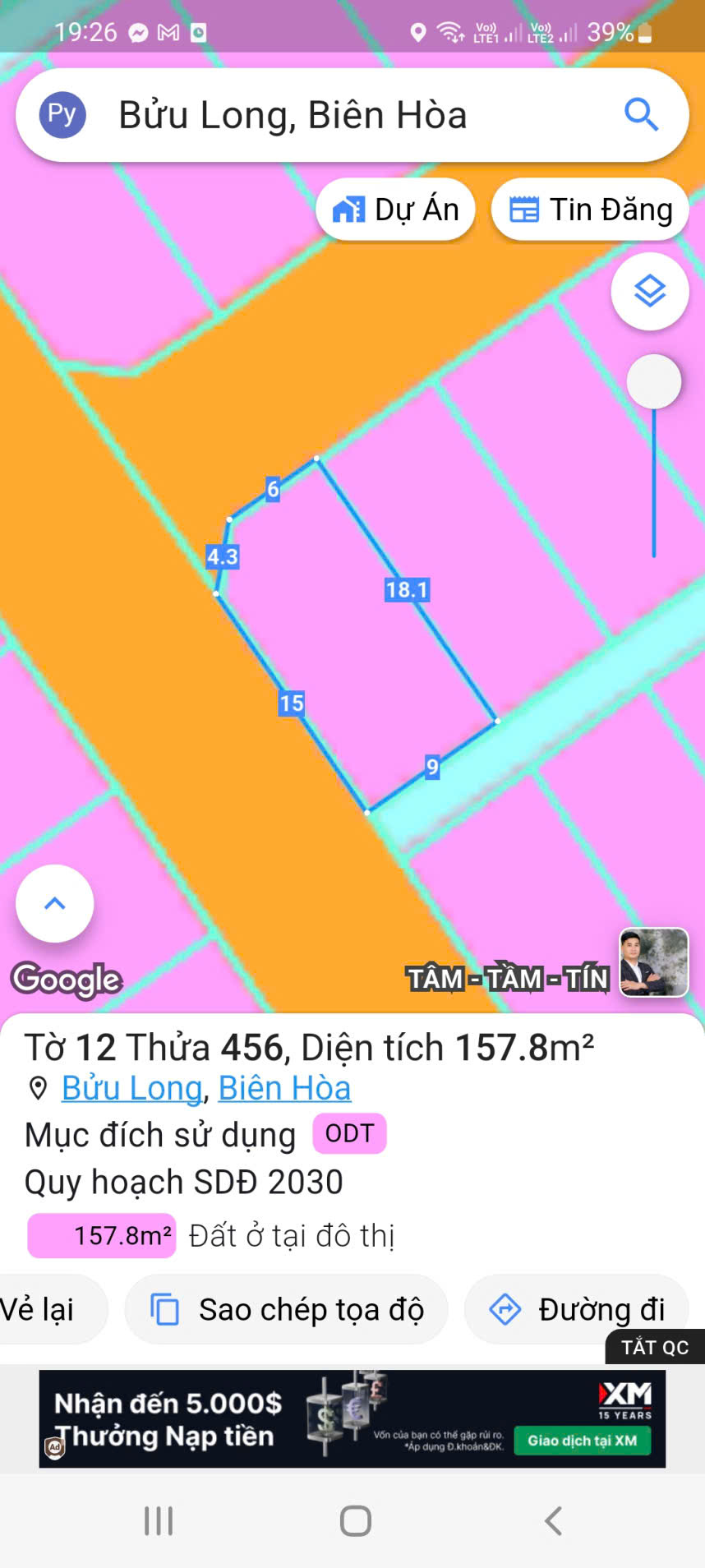Dismiss ads with TẮT QC
Image resolution: width=705 pixels, height=1568 pixels.
pyautogui.click(x=655, y=1347)
